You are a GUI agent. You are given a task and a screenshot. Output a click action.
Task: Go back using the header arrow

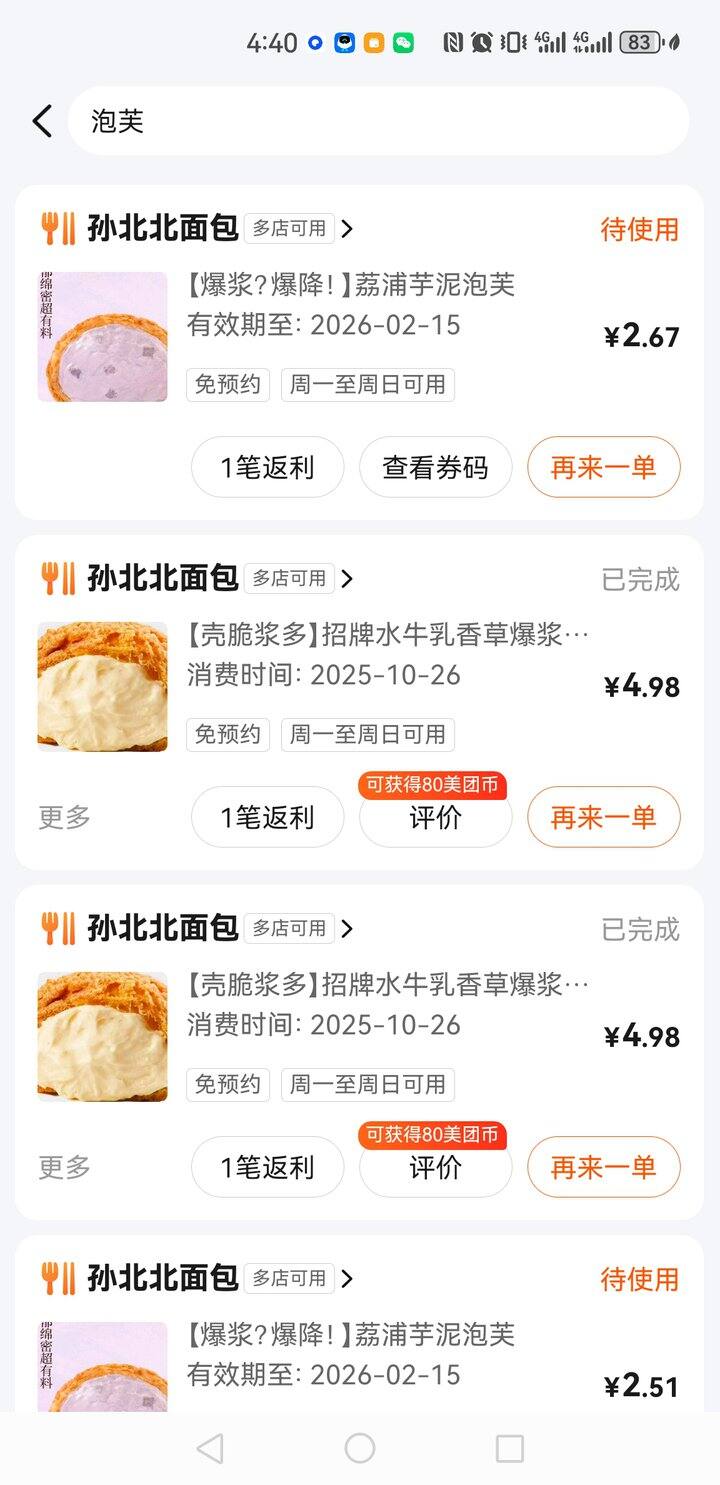coord(42,122)
